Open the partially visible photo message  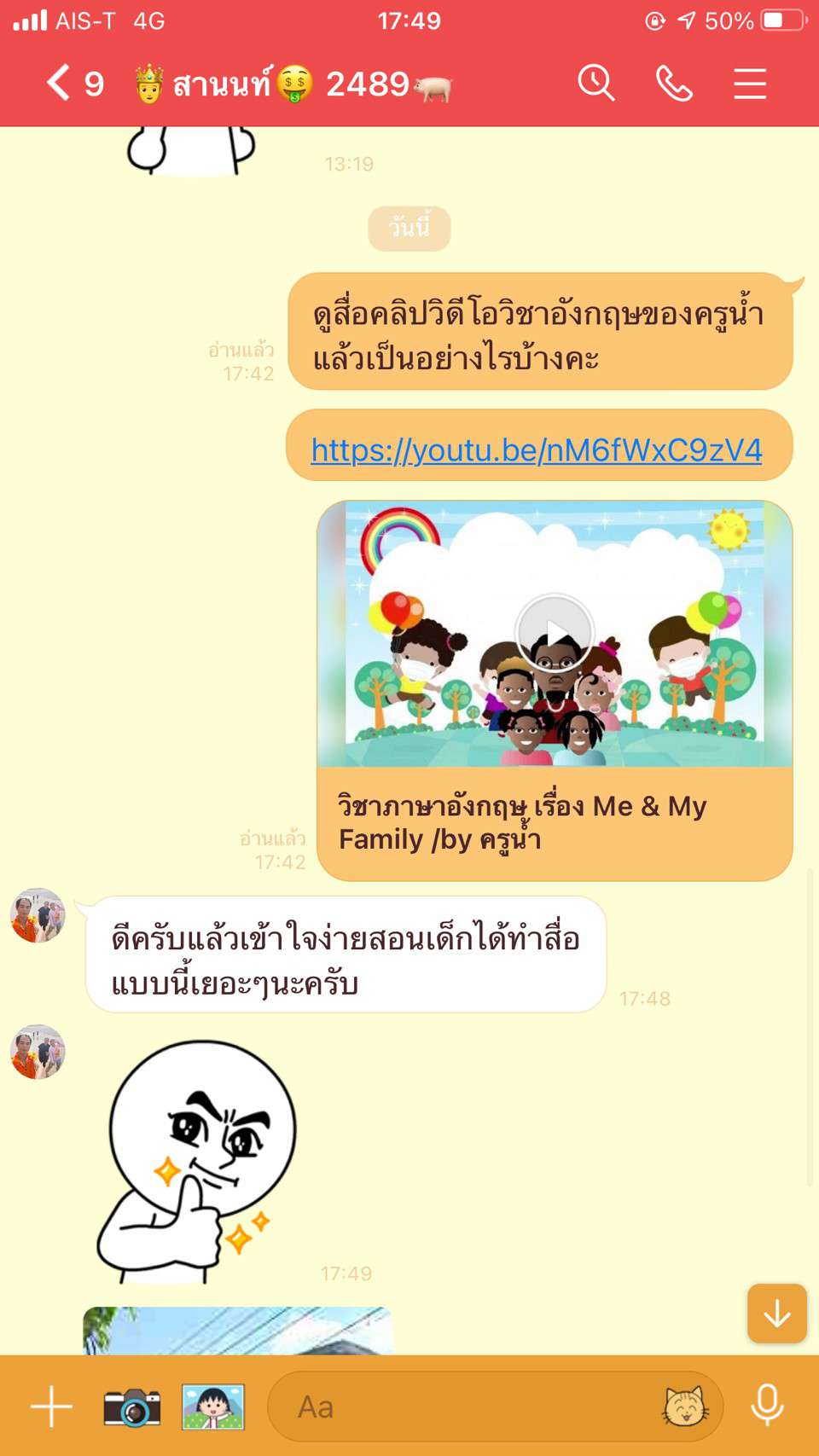[237, 1331]
